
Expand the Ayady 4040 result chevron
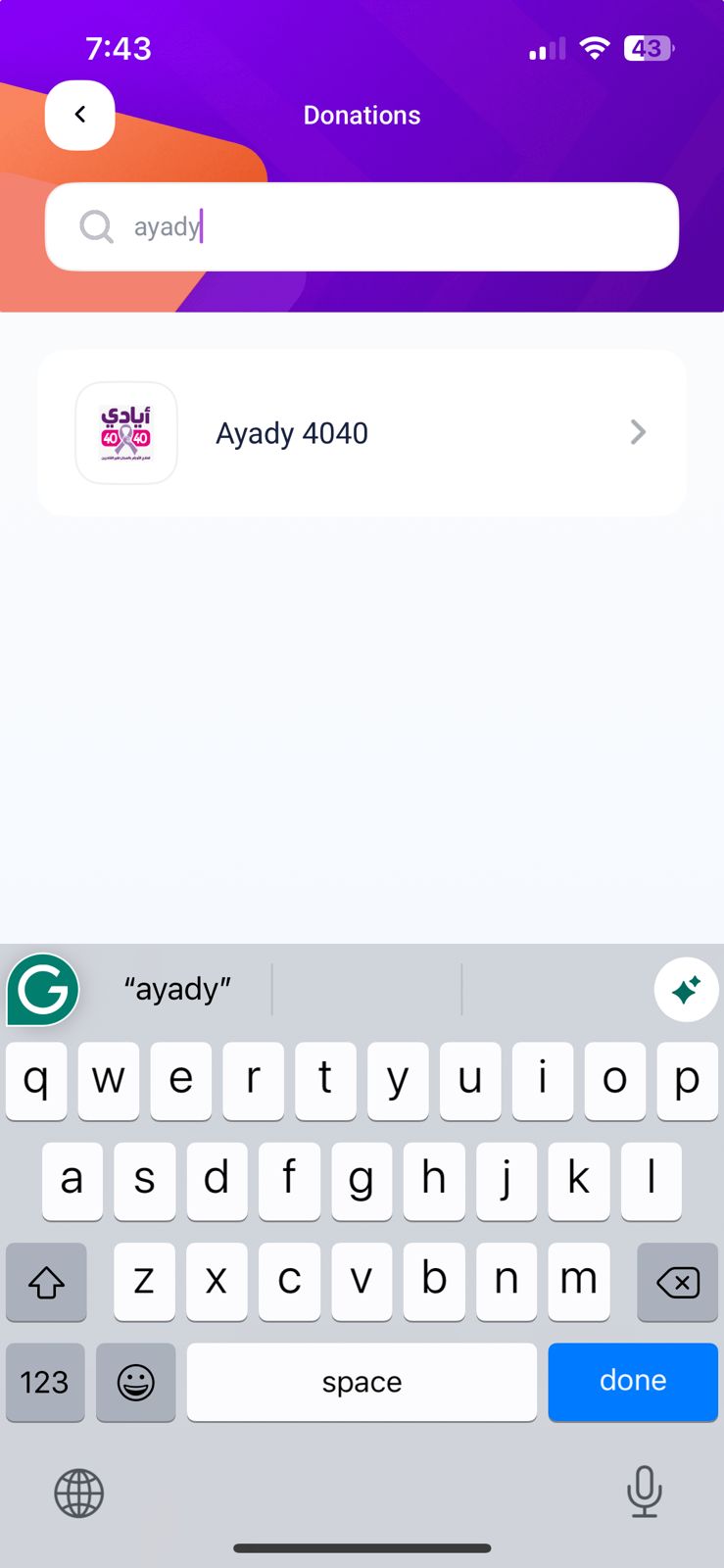coord(638,432)
